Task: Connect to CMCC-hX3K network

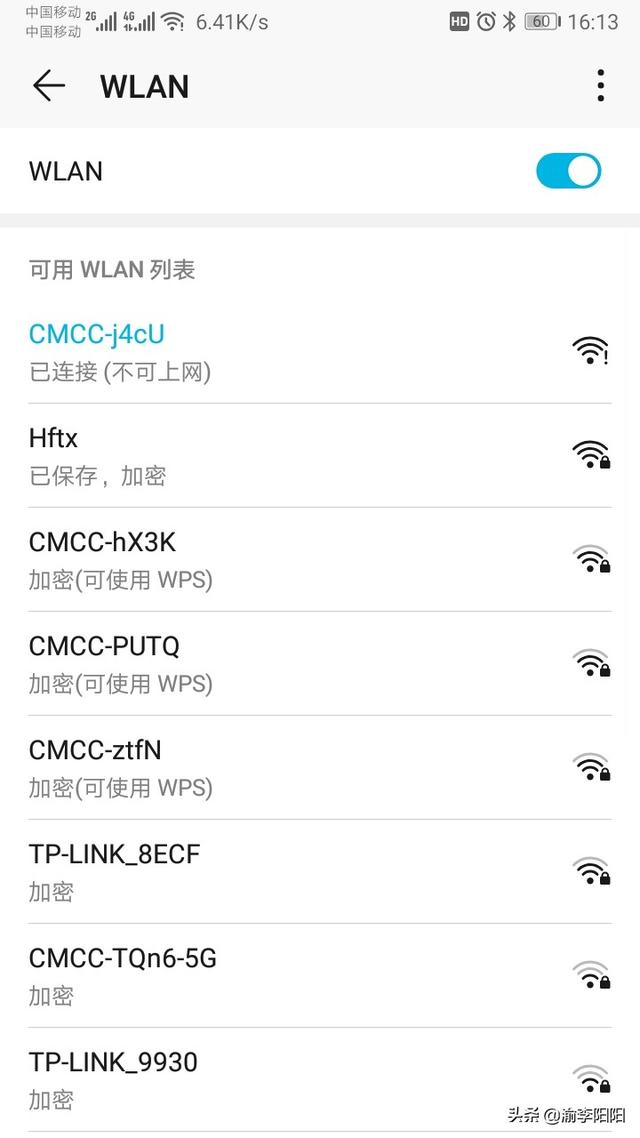Action: [300, 560]
